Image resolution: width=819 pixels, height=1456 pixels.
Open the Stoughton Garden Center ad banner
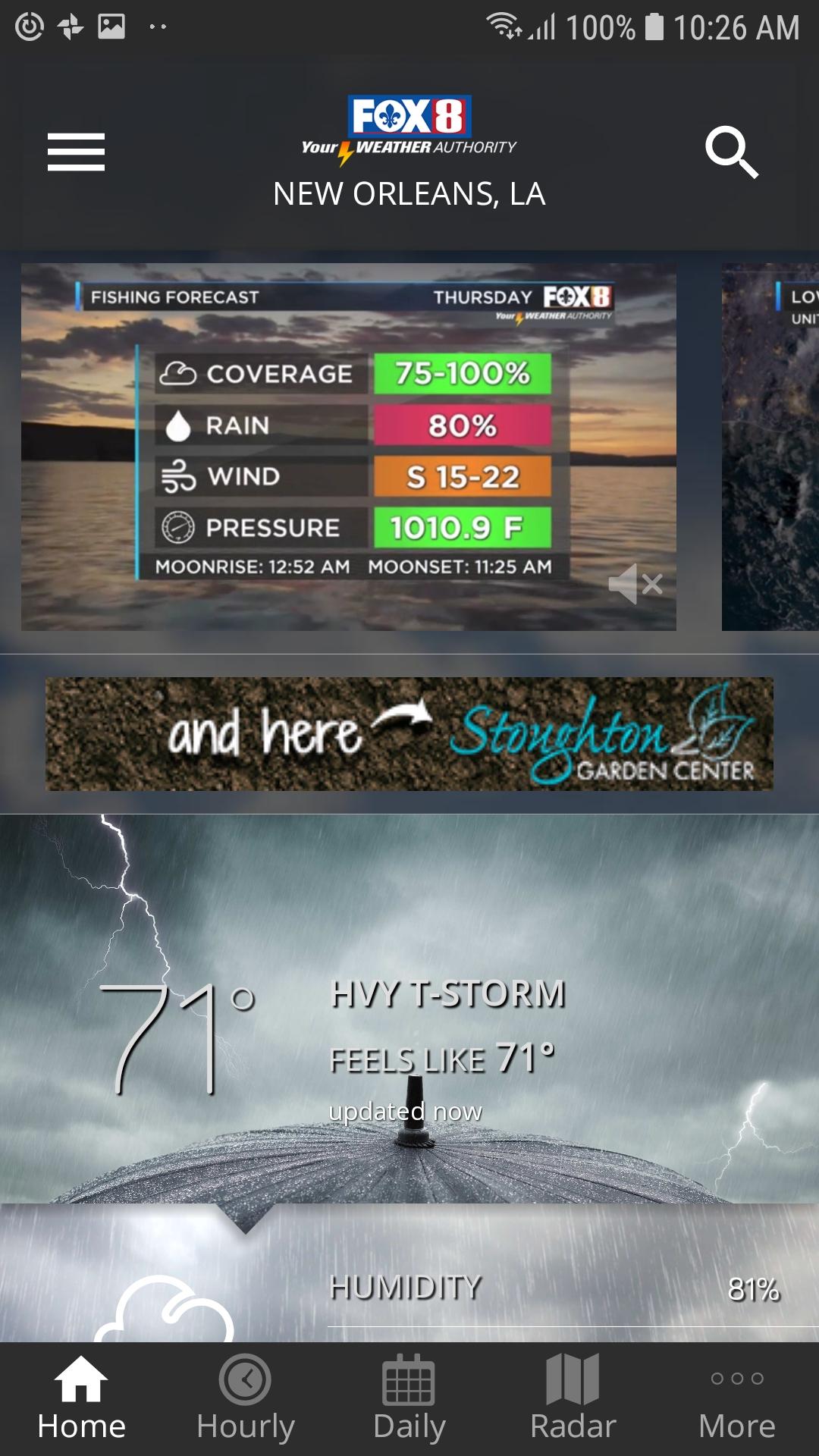coord(409,734)
